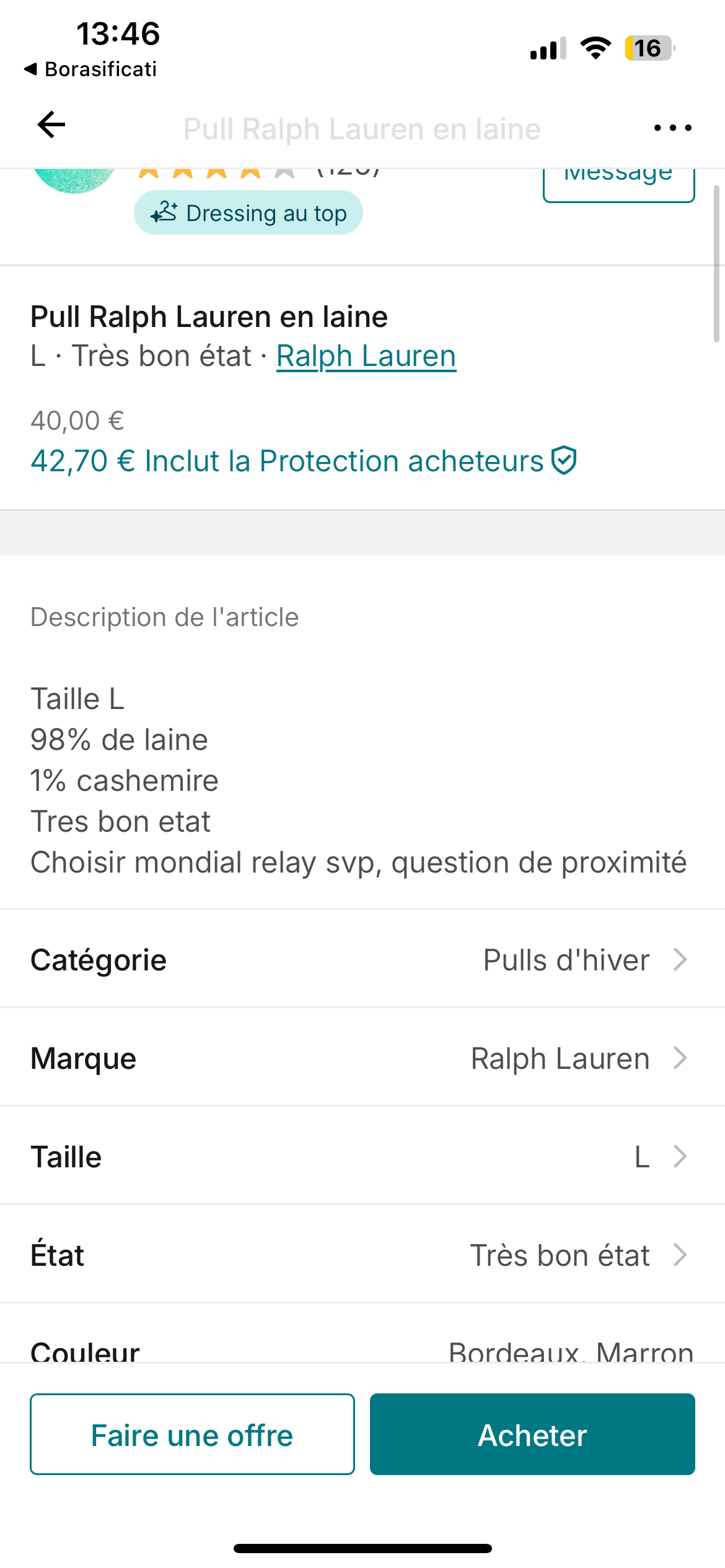Open the État Très bon état row
This screenshot has width=725, height=1568.
362,1255
